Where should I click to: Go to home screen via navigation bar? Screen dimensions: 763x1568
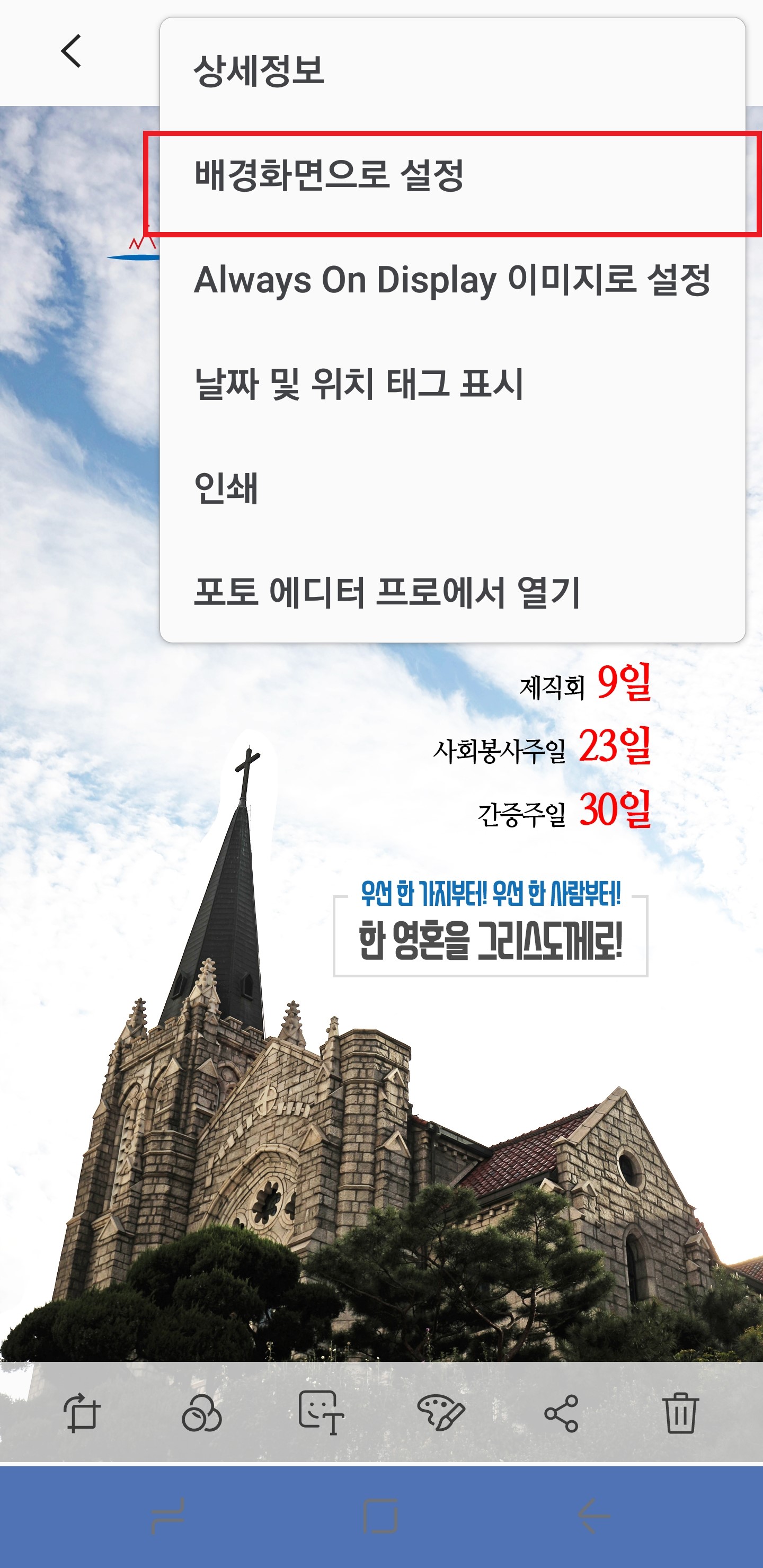(380, 1516)
